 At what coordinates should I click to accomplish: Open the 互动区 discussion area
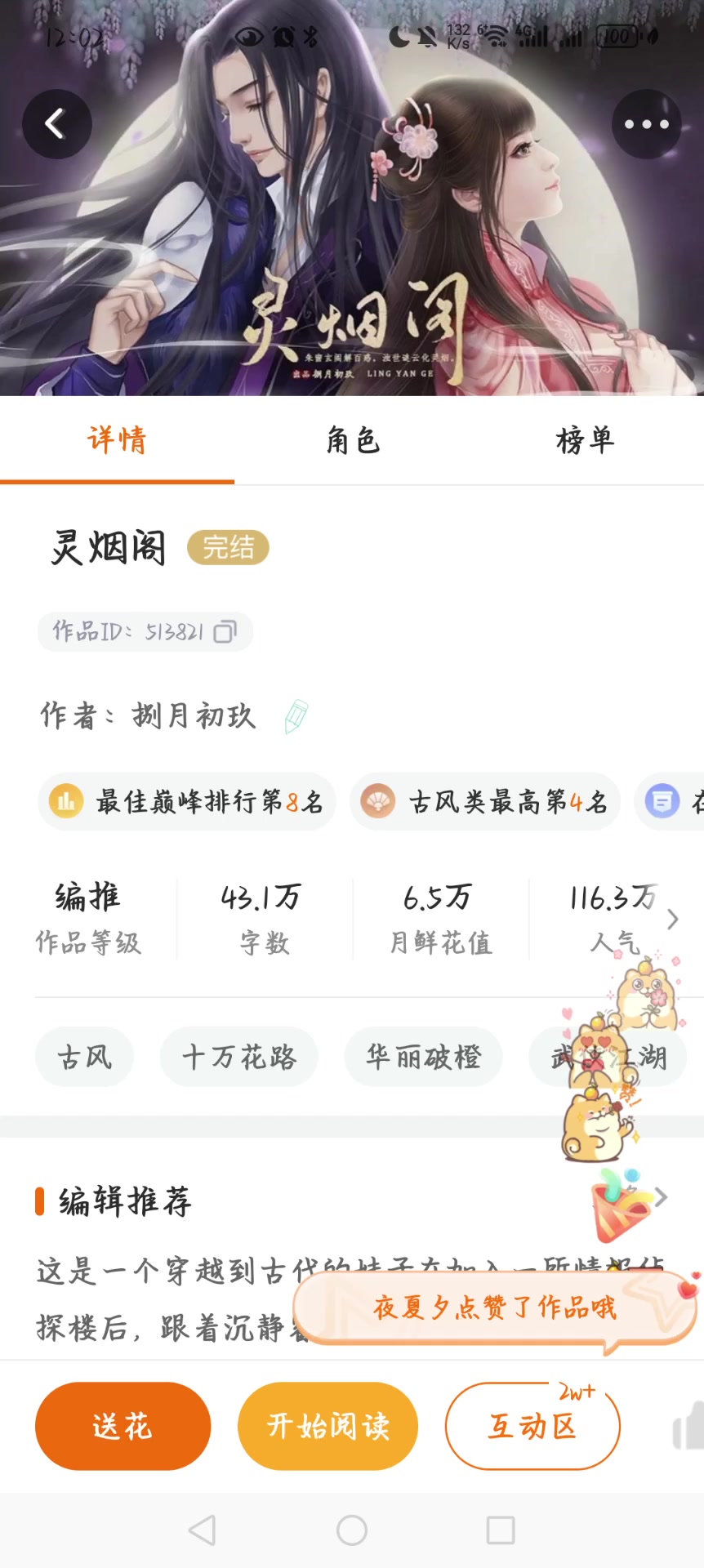[x=532, y=1426]
